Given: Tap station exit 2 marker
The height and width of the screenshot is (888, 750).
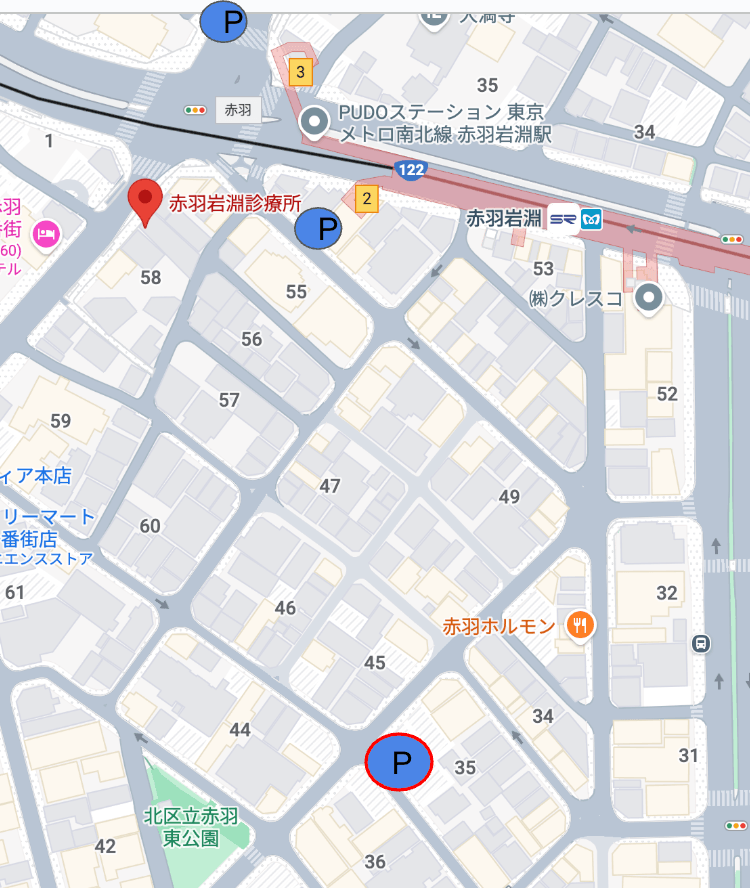Looking at the screenshot, I should coord(367,199).
